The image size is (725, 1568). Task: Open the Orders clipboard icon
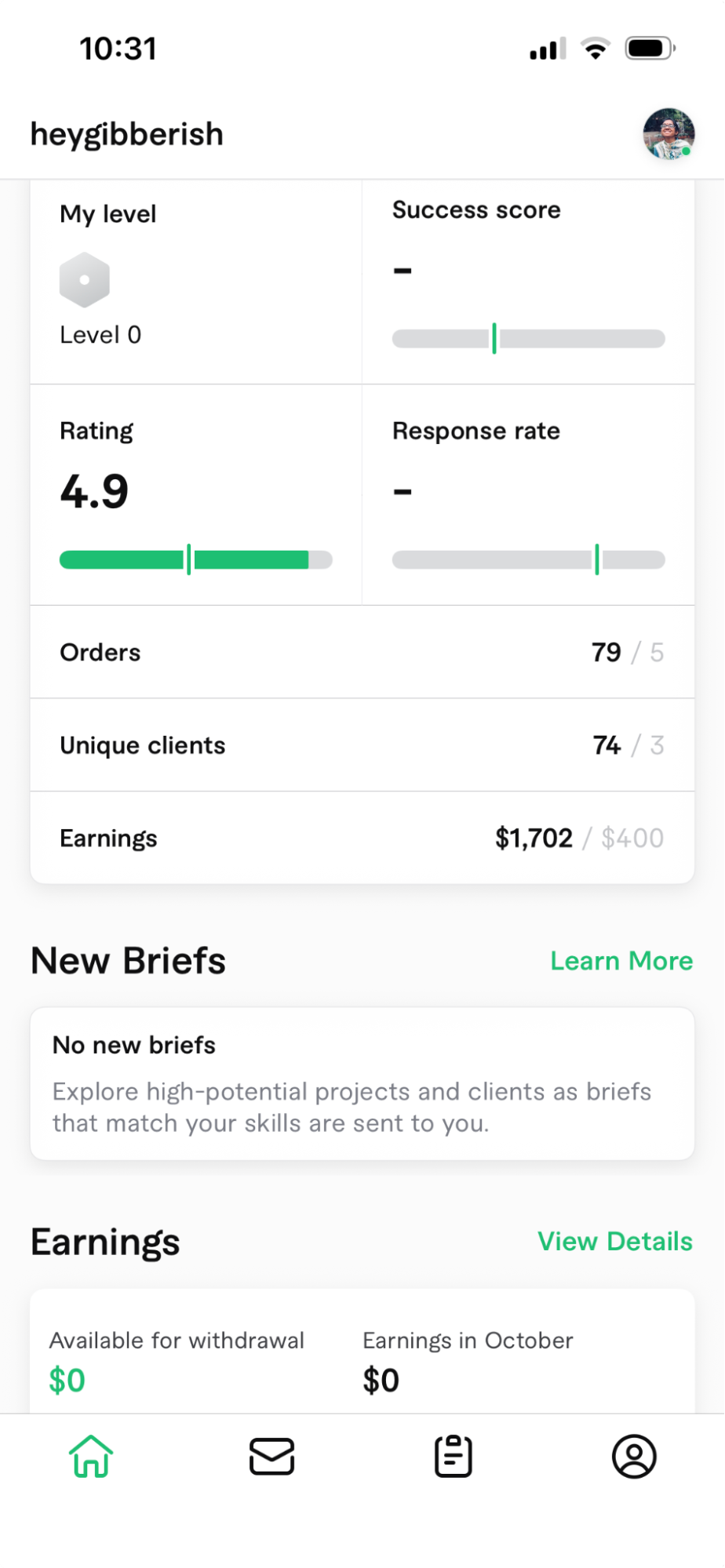[453, 1456]
